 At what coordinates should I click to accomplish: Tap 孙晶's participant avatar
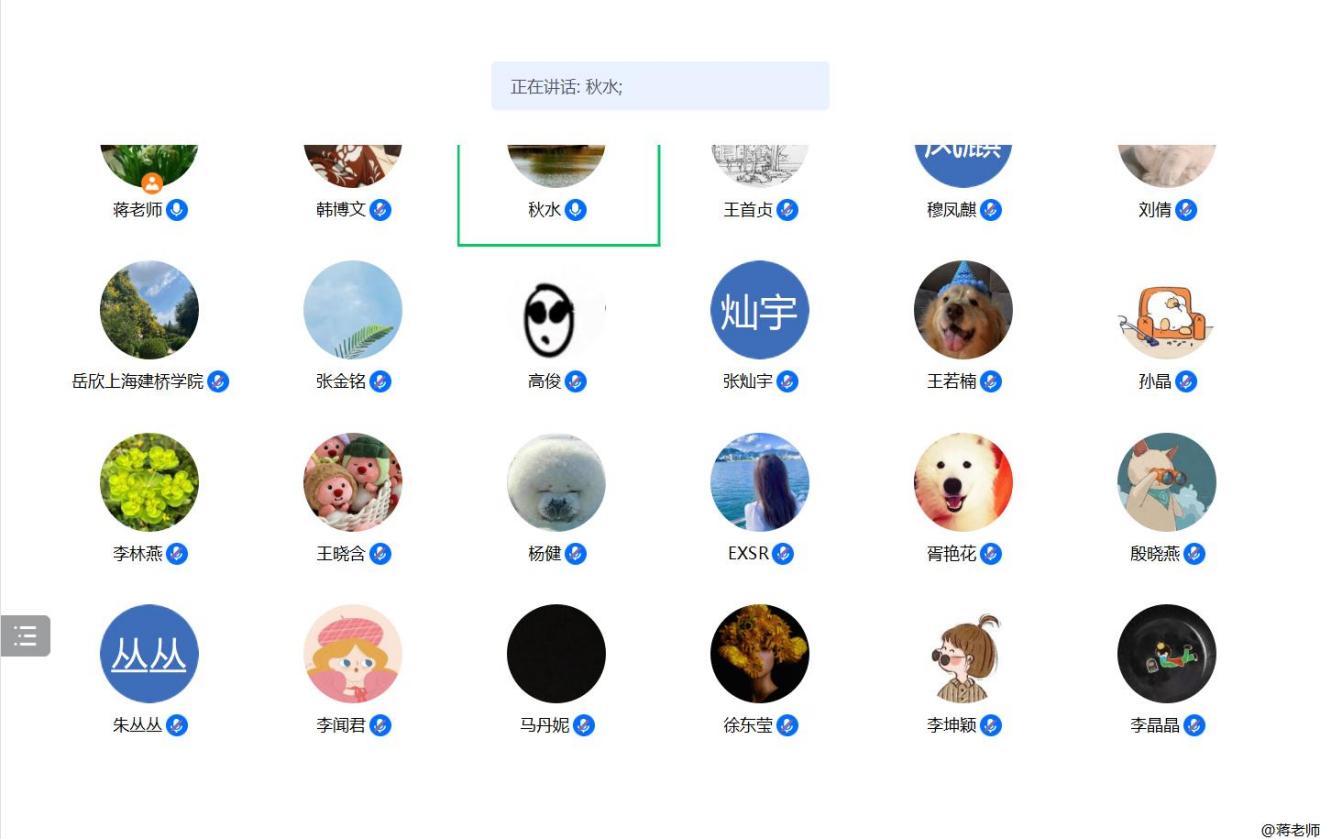click(x=1166, y=311)
